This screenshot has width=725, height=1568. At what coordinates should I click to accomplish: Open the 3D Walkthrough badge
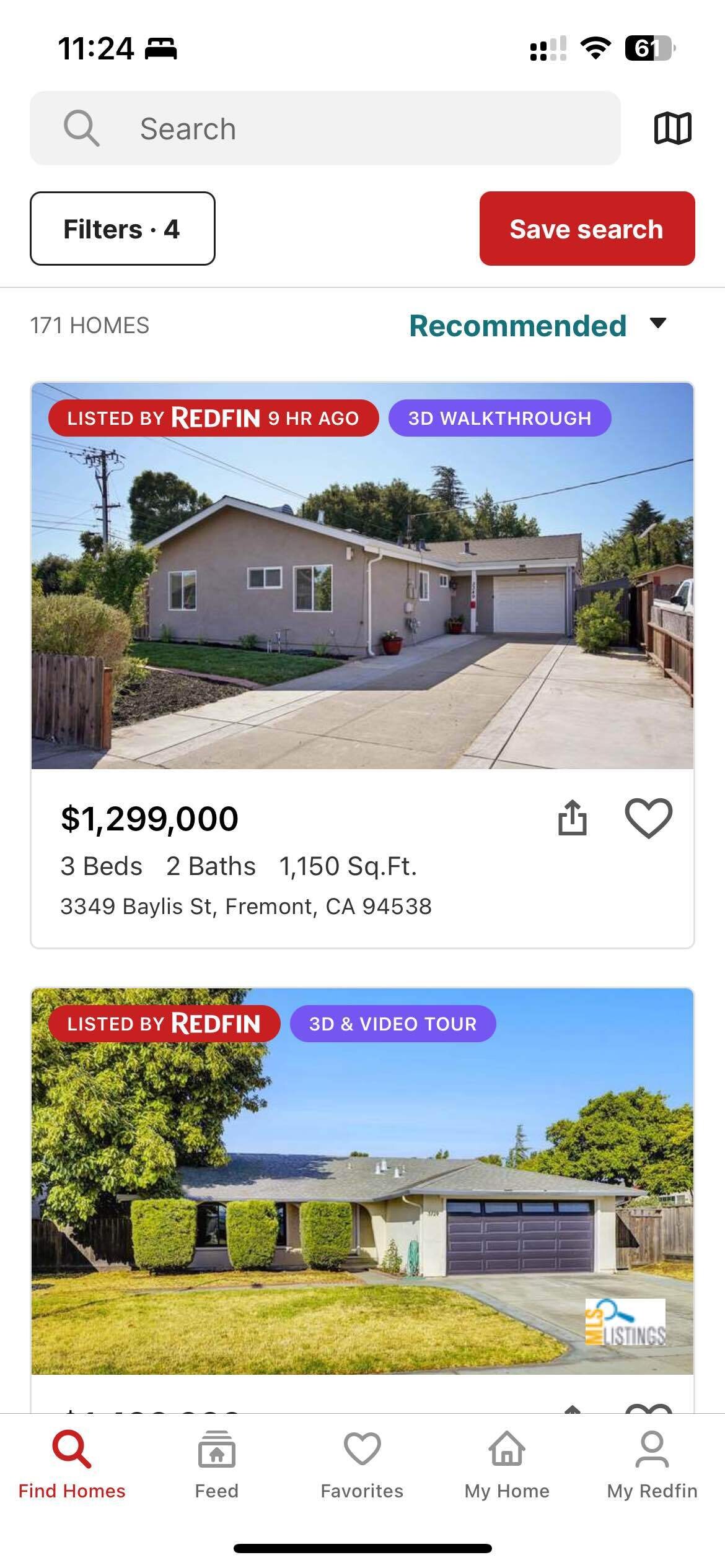coord(499,419)
